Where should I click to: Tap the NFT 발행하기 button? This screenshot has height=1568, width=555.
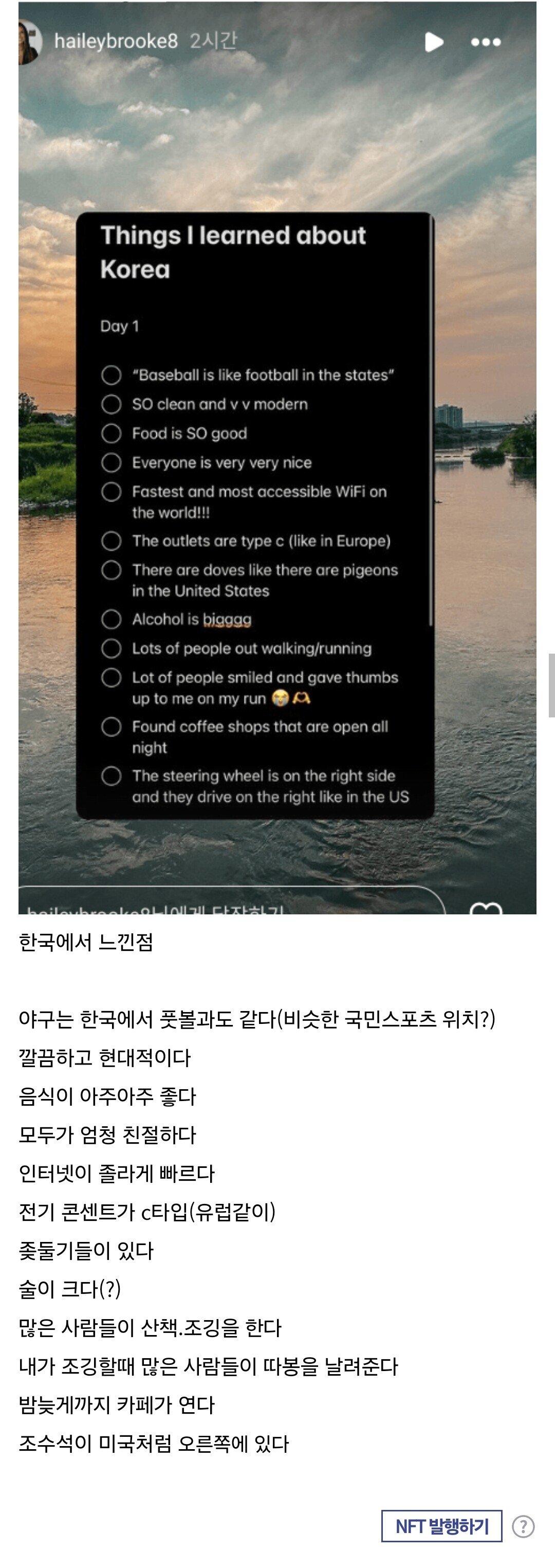tap(441, 1525)
